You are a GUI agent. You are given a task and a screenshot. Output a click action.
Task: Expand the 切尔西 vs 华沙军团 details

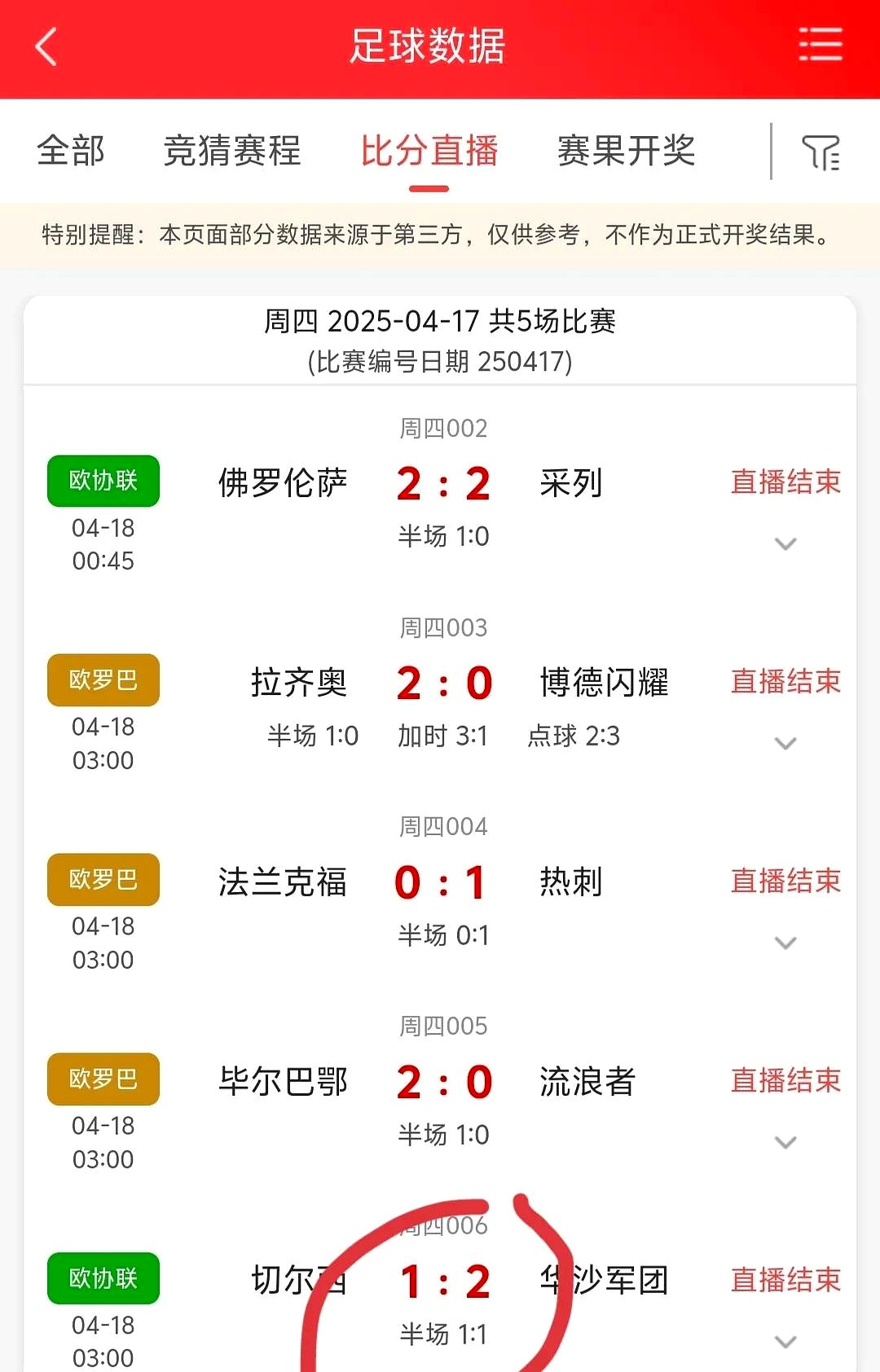tap(785, 1340)
